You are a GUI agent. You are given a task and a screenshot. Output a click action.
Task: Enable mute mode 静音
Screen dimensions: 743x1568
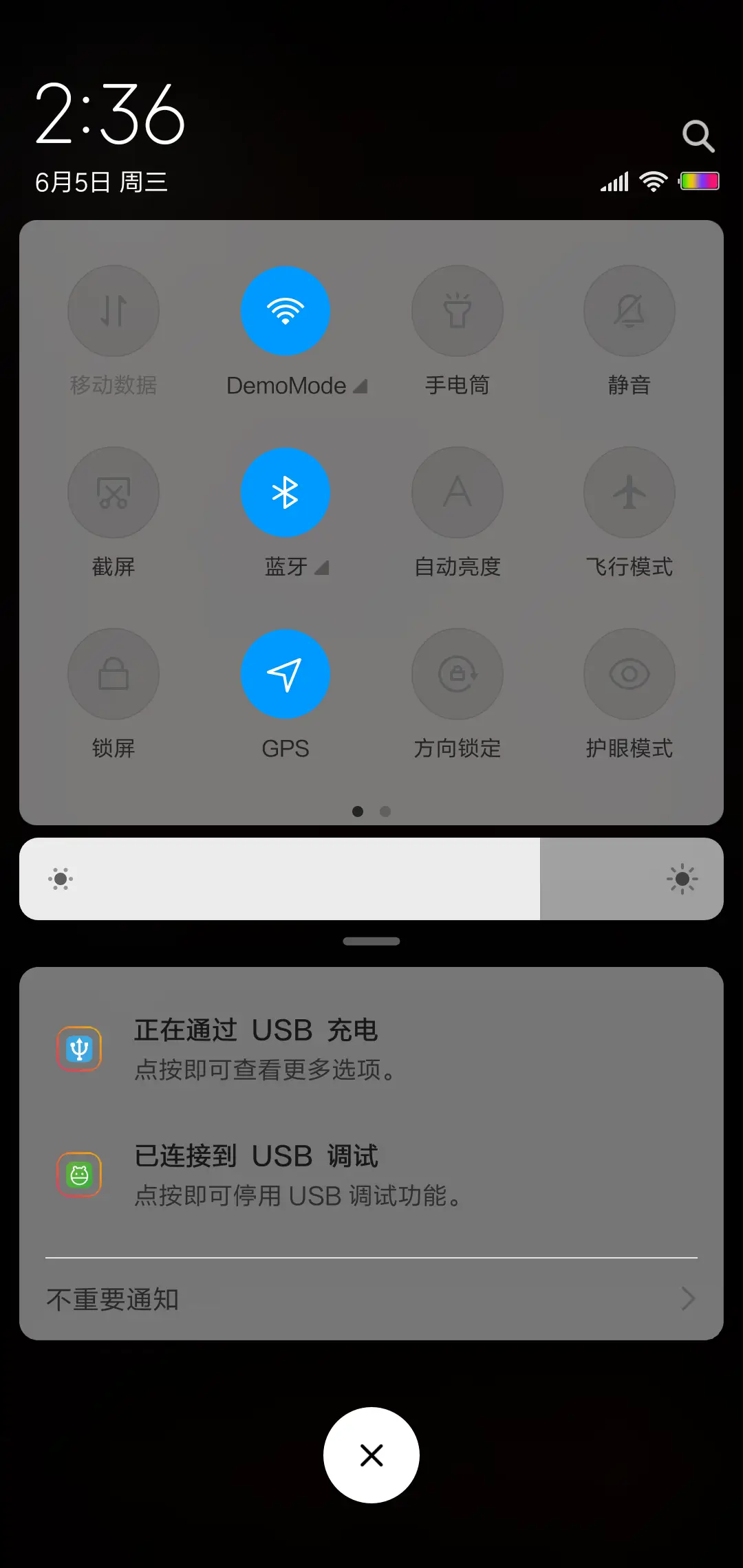[629, 311]
